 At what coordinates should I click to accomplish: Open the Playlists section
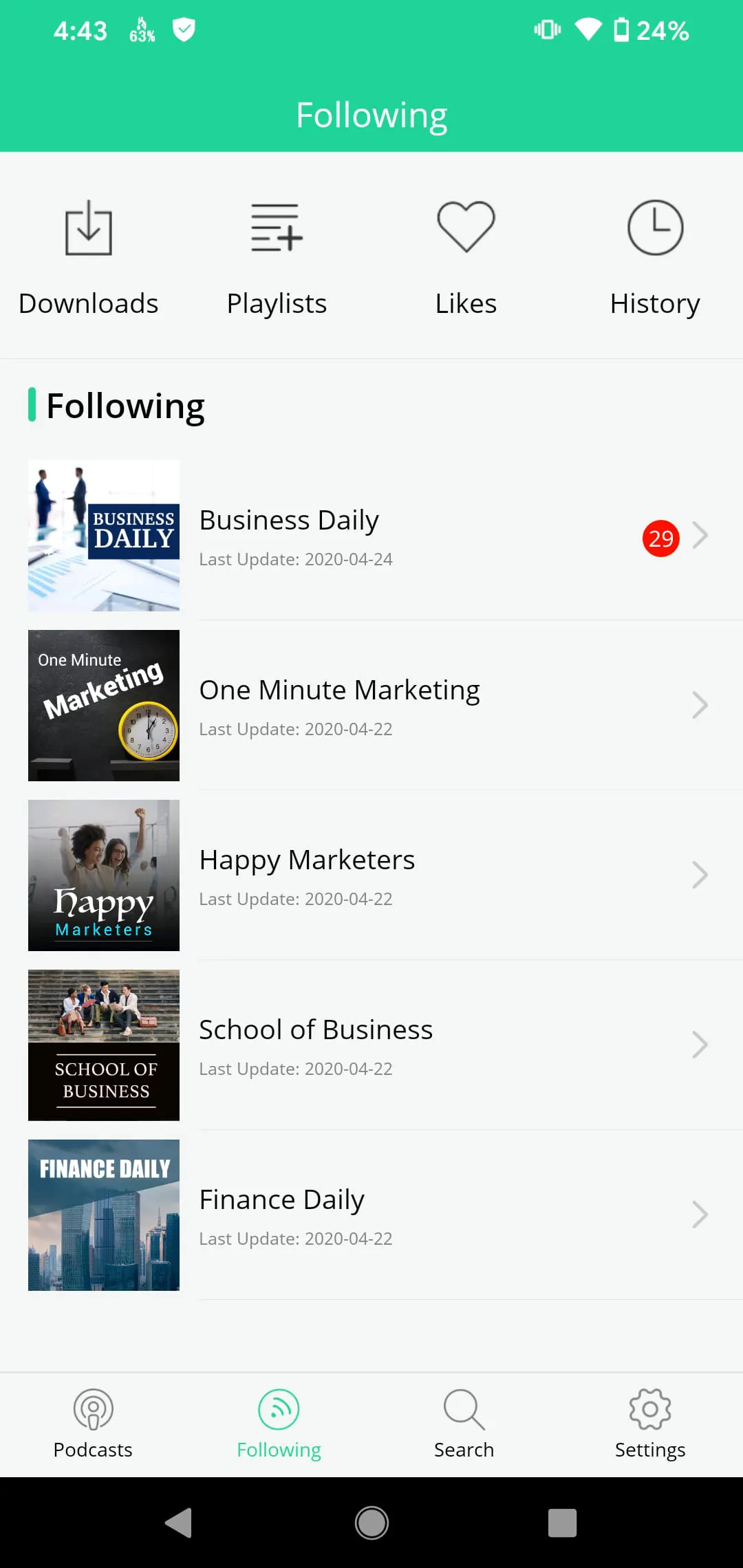[277, 254]
